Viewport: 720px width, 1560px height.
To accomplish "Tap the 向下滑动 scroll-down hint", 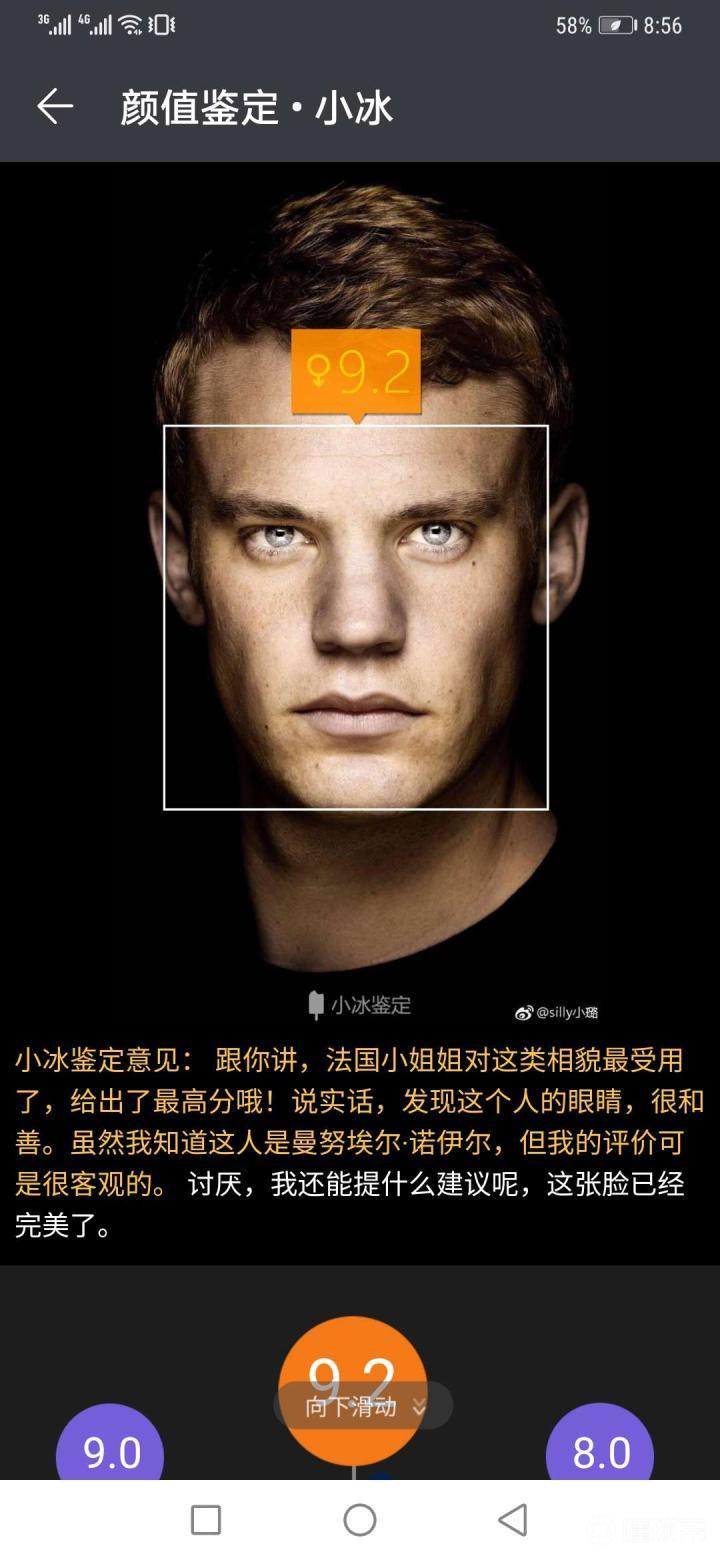I will tap(363, 1406).
